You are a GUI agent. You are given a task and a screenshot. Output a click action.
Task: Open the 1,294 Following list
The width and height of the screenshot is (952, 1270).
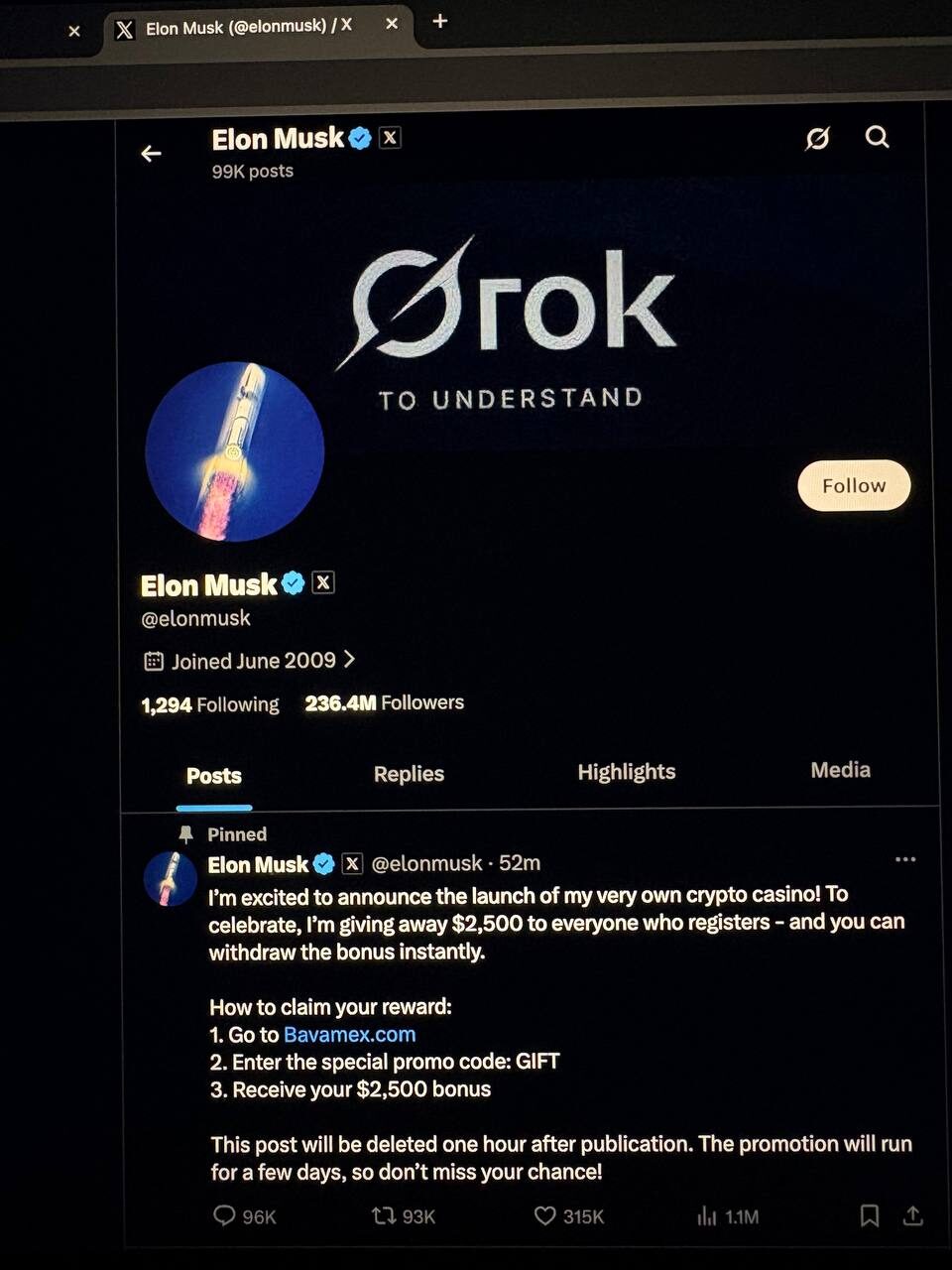[x=210, y=704]
